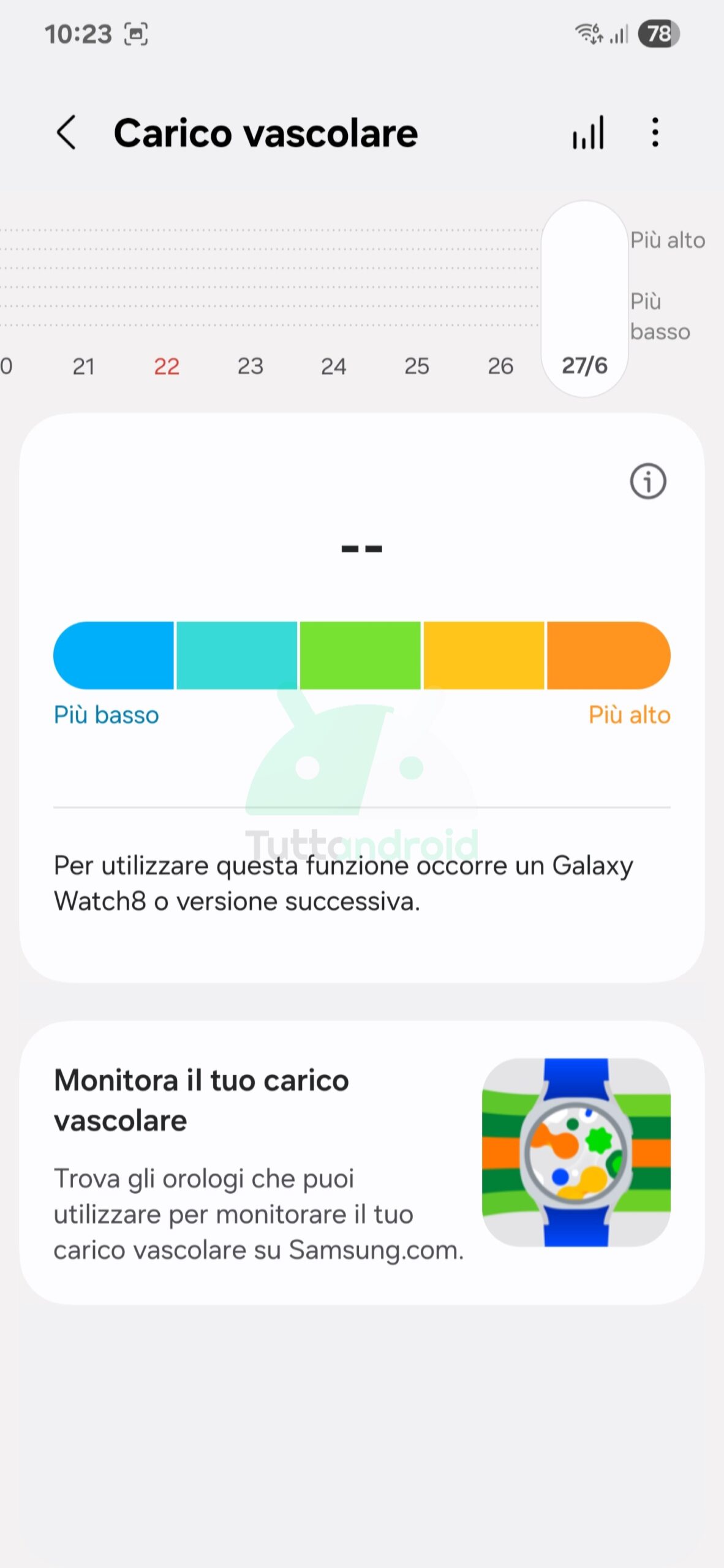
Task: Choose day 25 on the timeline
Action: (417, 366)
